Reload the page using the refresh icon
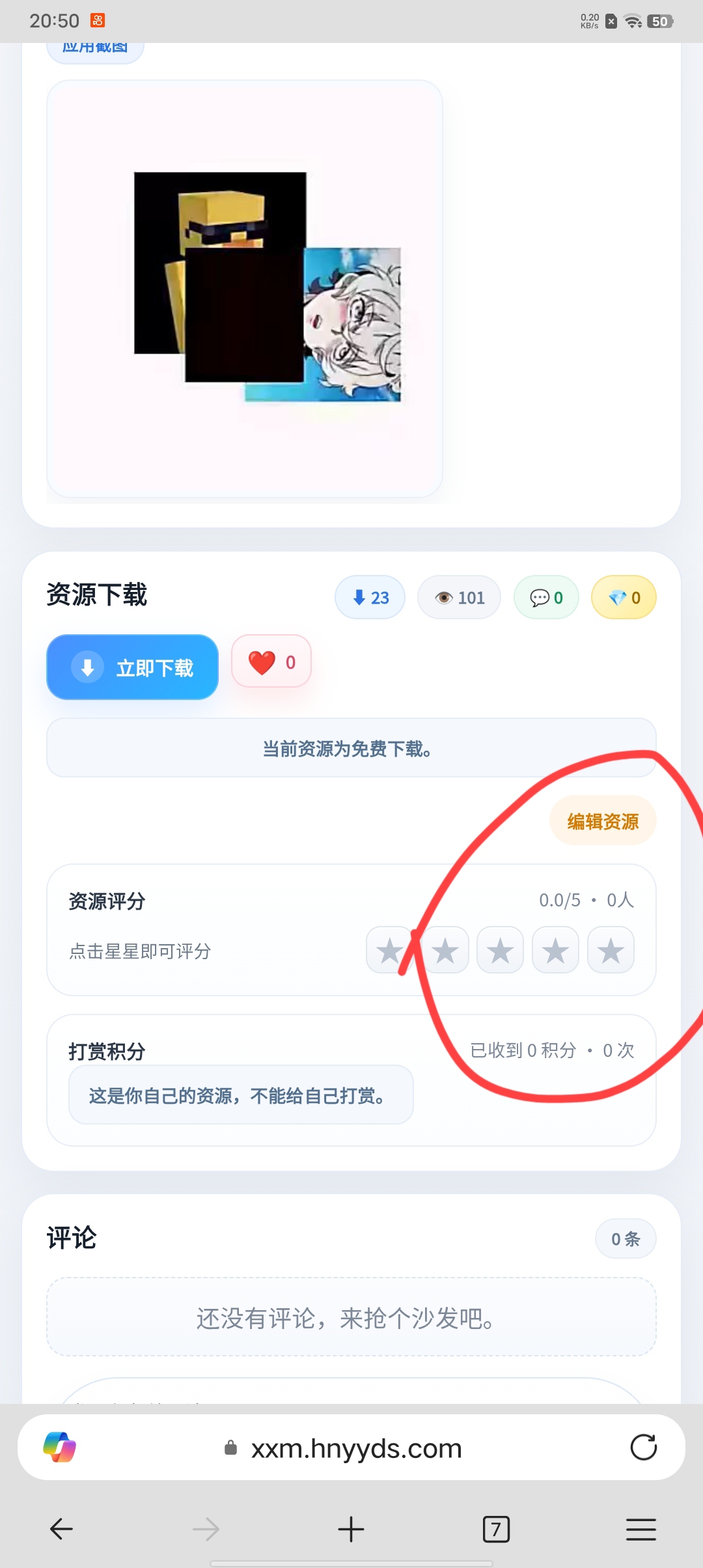Image resolution: width=703 pixels, height=1568 pixels. pos(644,1447)
